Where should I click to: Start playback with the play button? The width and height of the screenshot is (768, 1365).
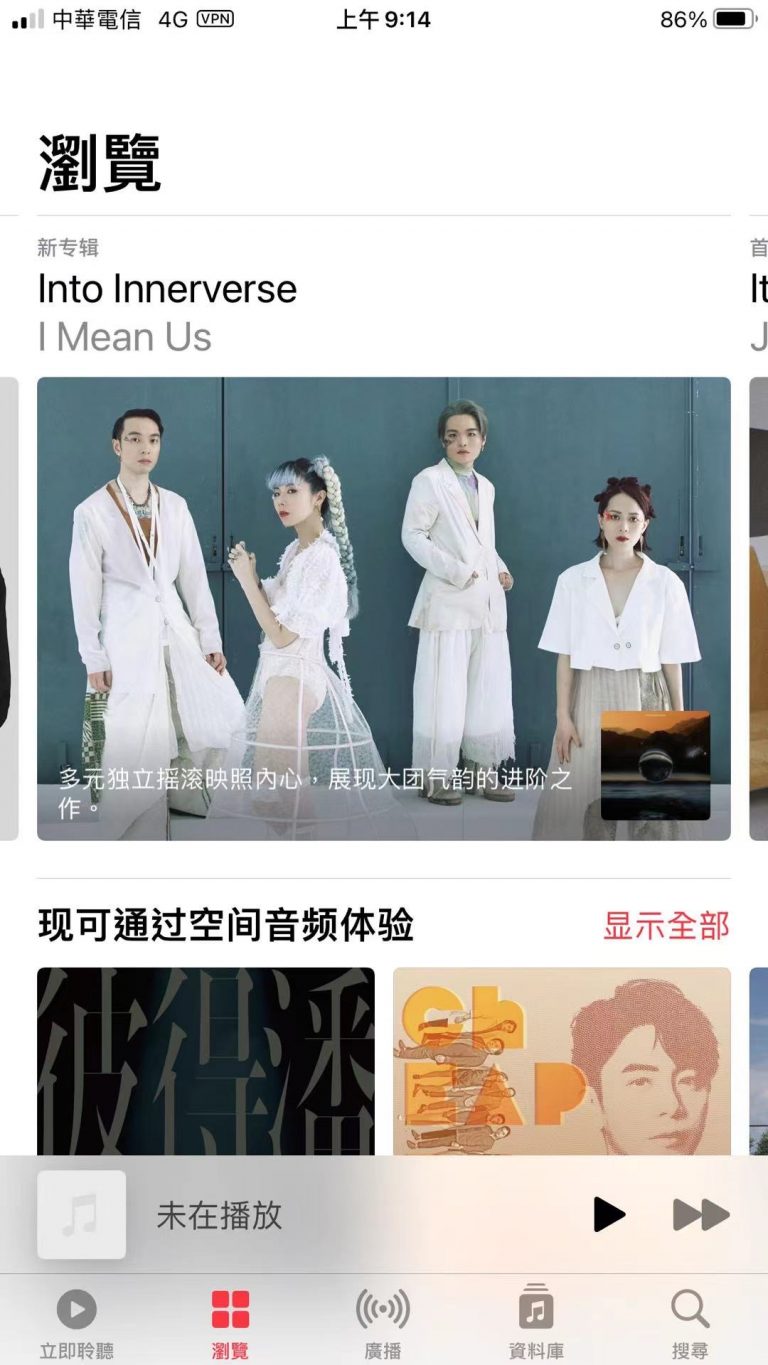(x=608, y=1215)
